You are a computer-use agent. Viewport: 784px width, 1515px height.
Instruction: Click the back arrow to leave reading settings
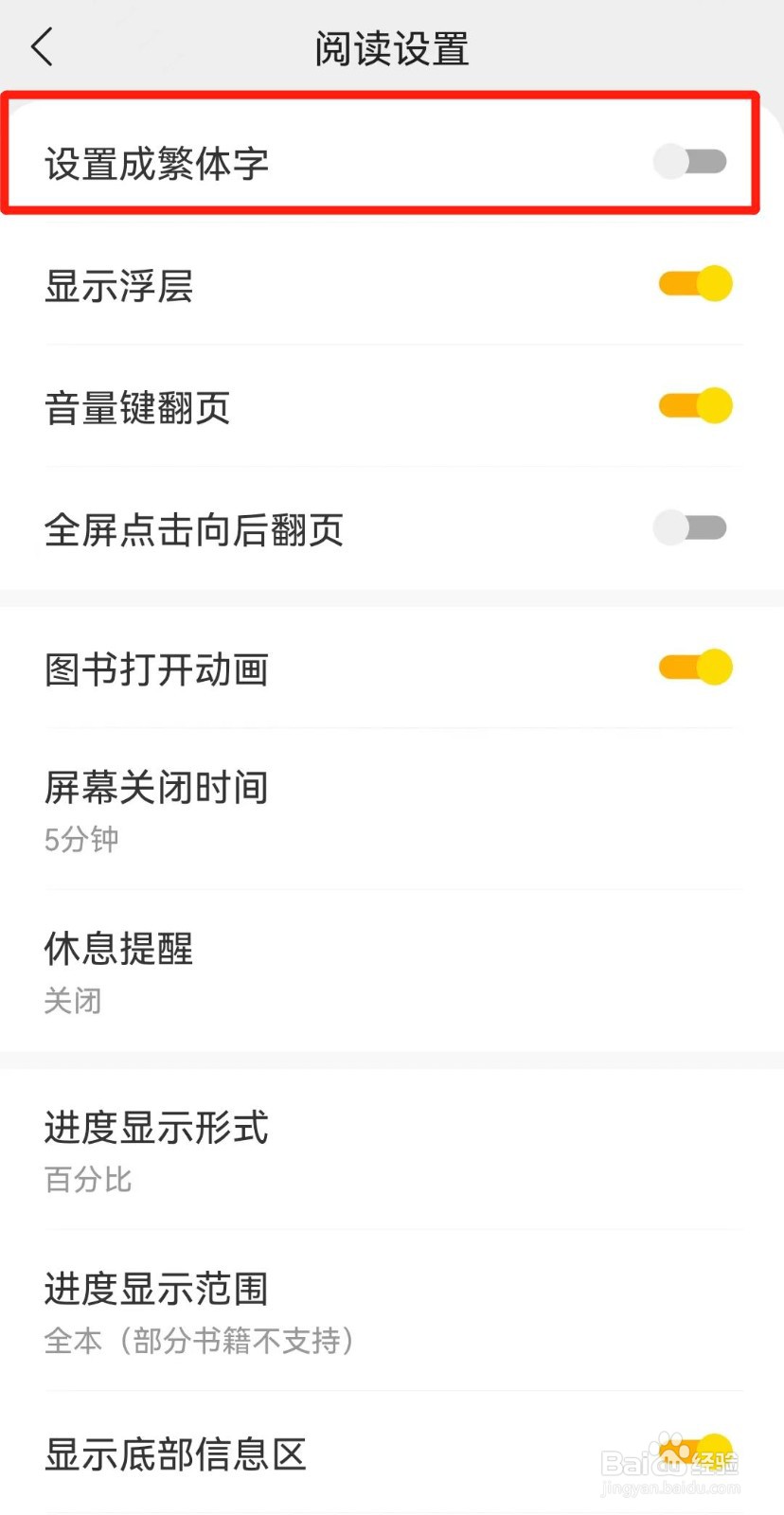(x=40, y=45)
